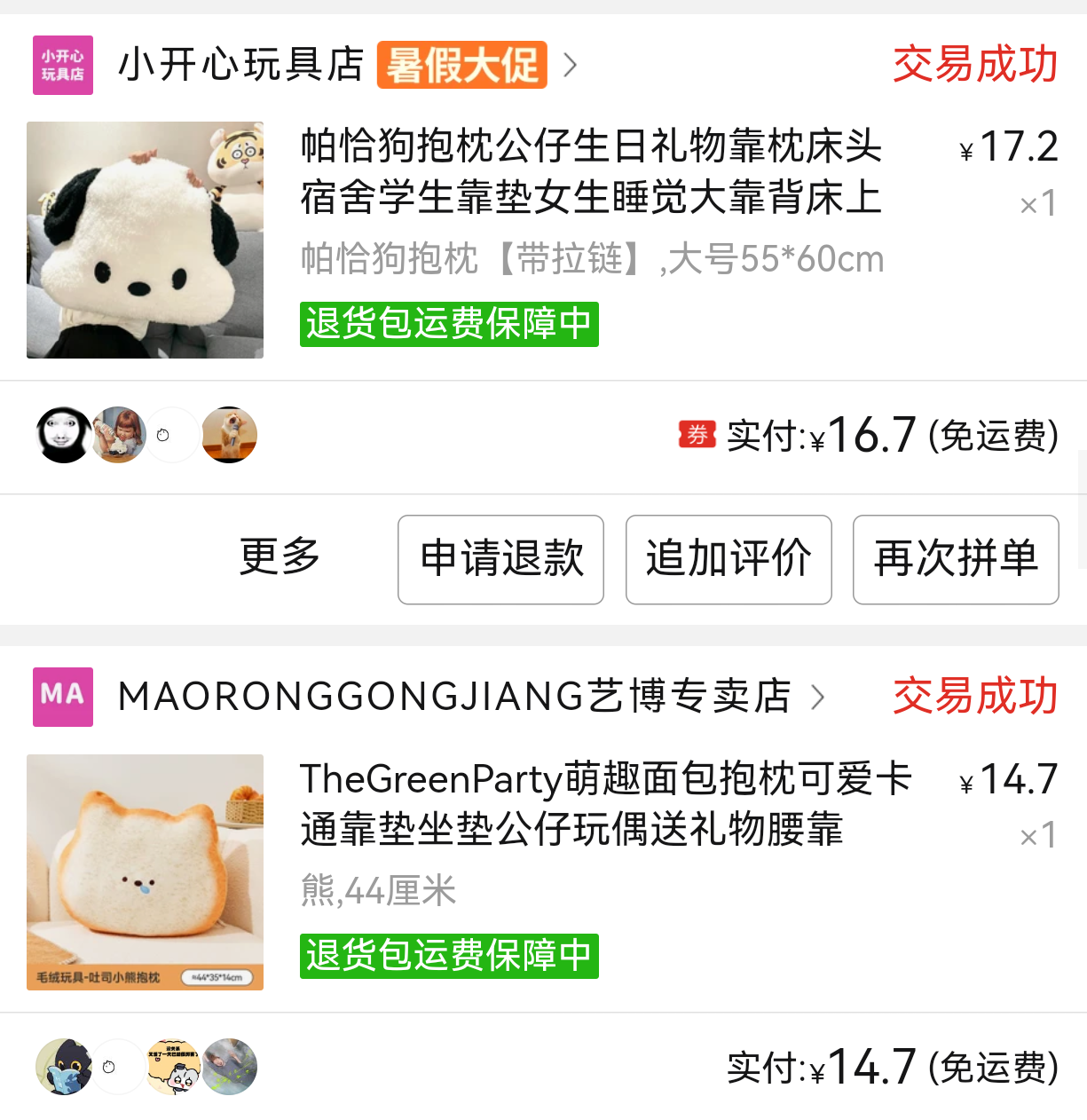
Task: Tap 再次拼单 to group-buy again
Action: [956, 559]
